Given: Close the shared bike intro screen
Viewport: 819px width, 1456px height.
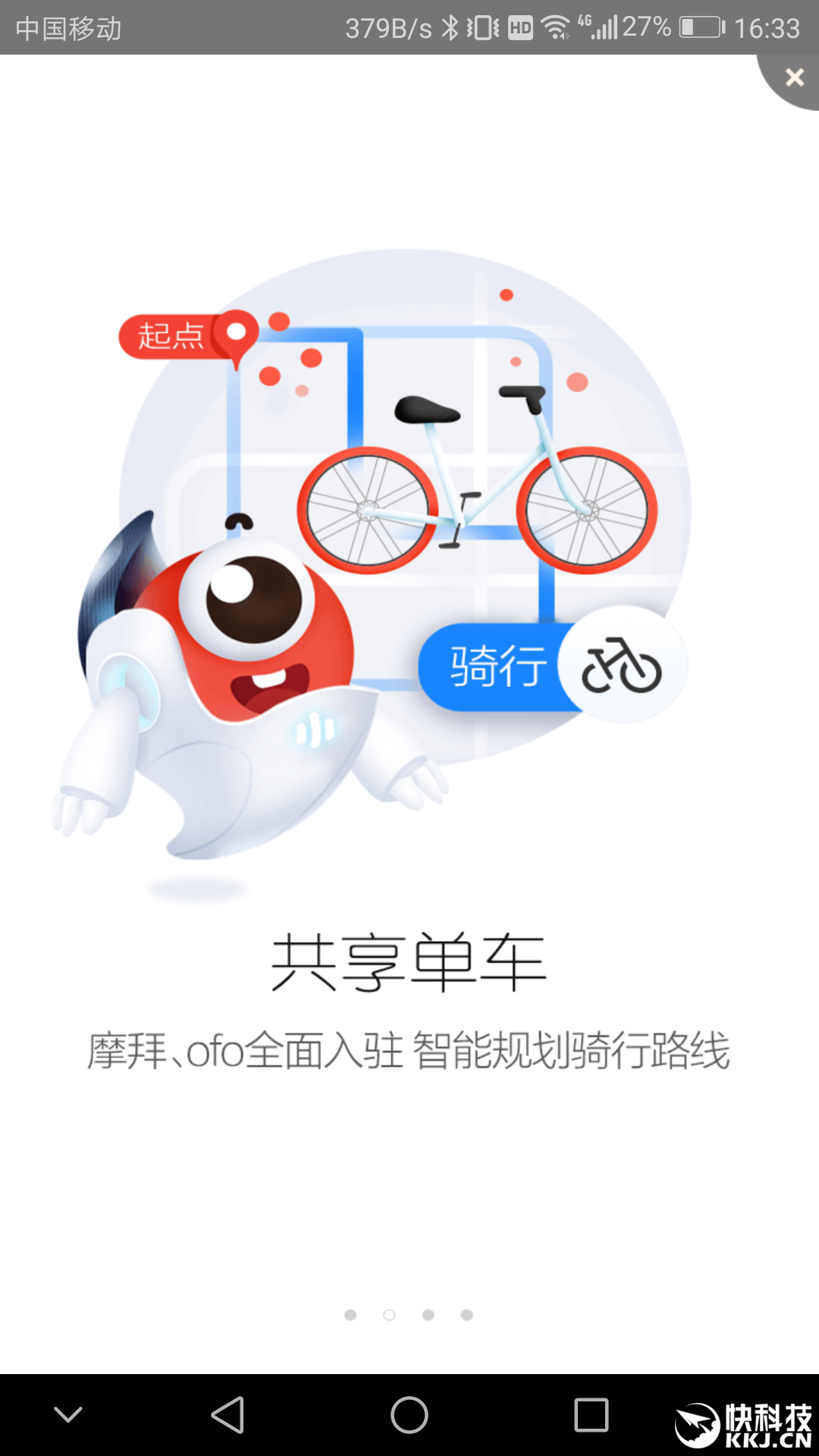Looking at the screenshot, I should (794, 77).
